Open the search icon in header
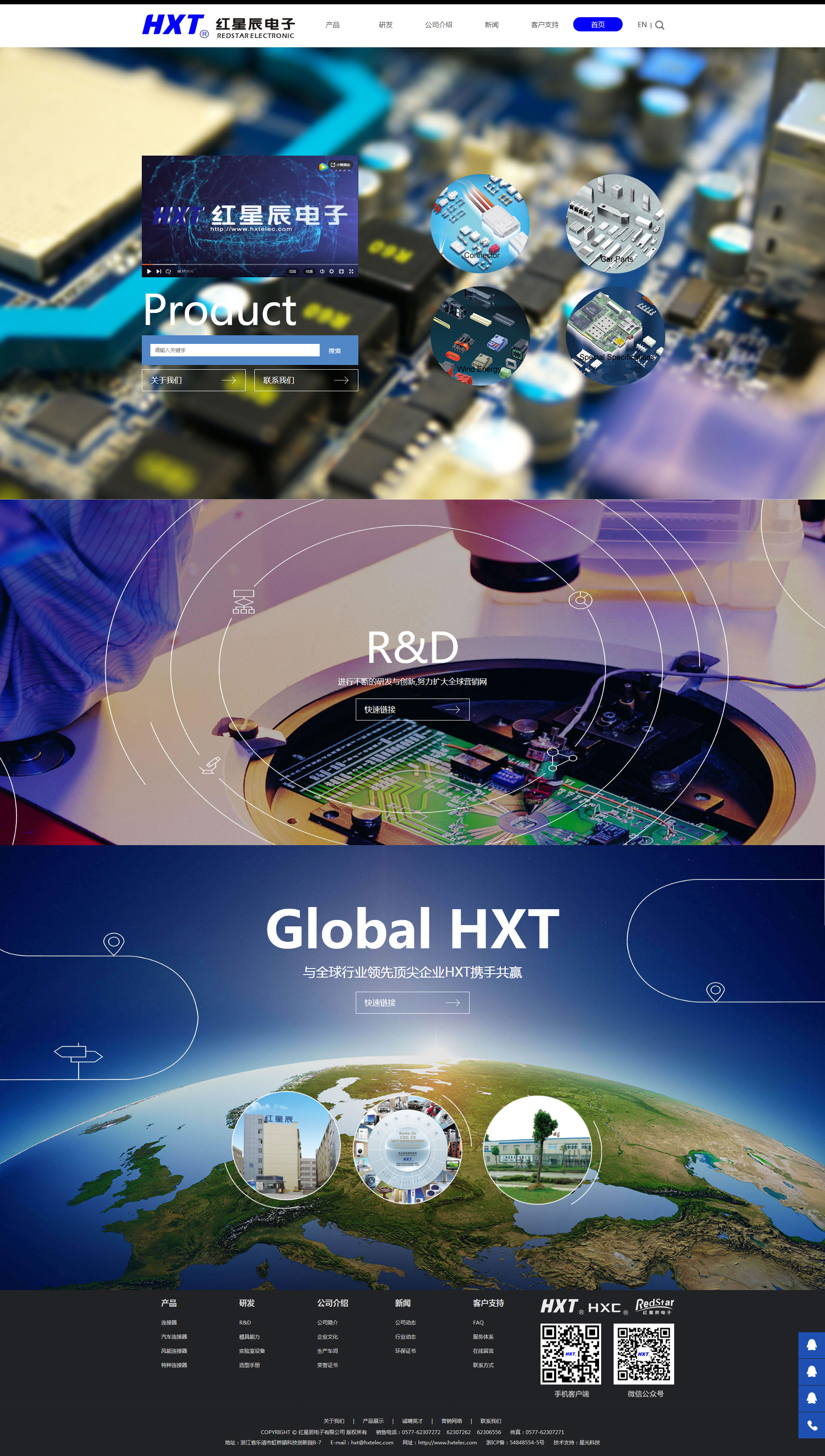The height and width of the screenshot is (1456, 825). 660,25
